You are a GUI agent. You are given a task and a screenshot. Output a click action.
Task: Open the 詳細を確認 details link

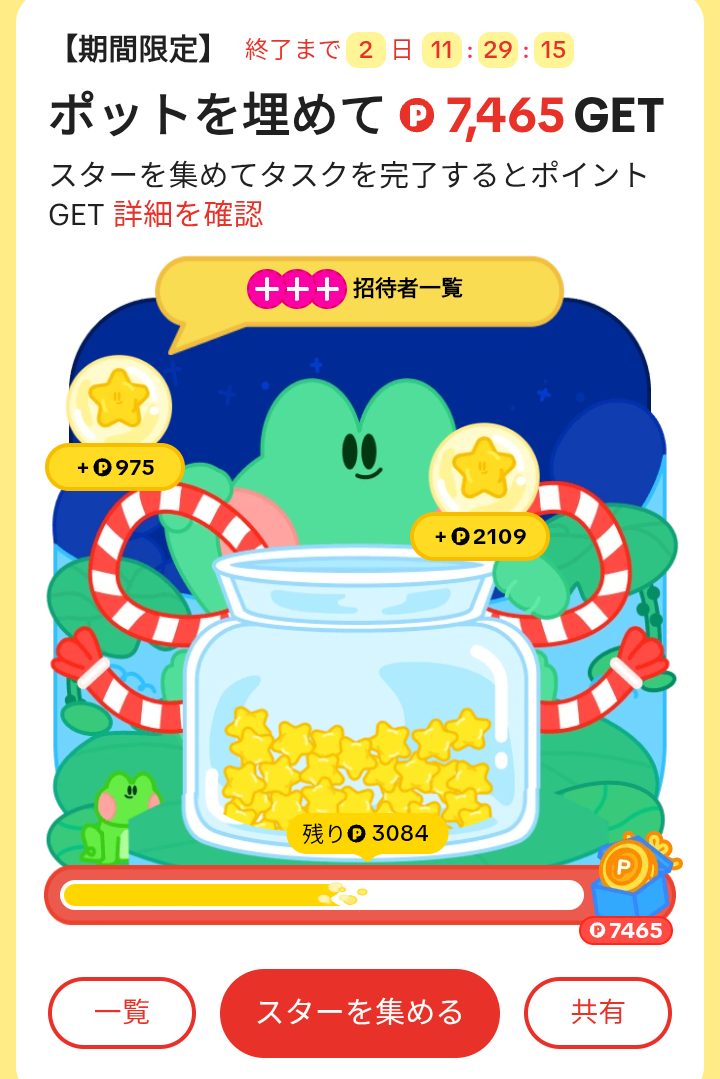coord(189,214)
